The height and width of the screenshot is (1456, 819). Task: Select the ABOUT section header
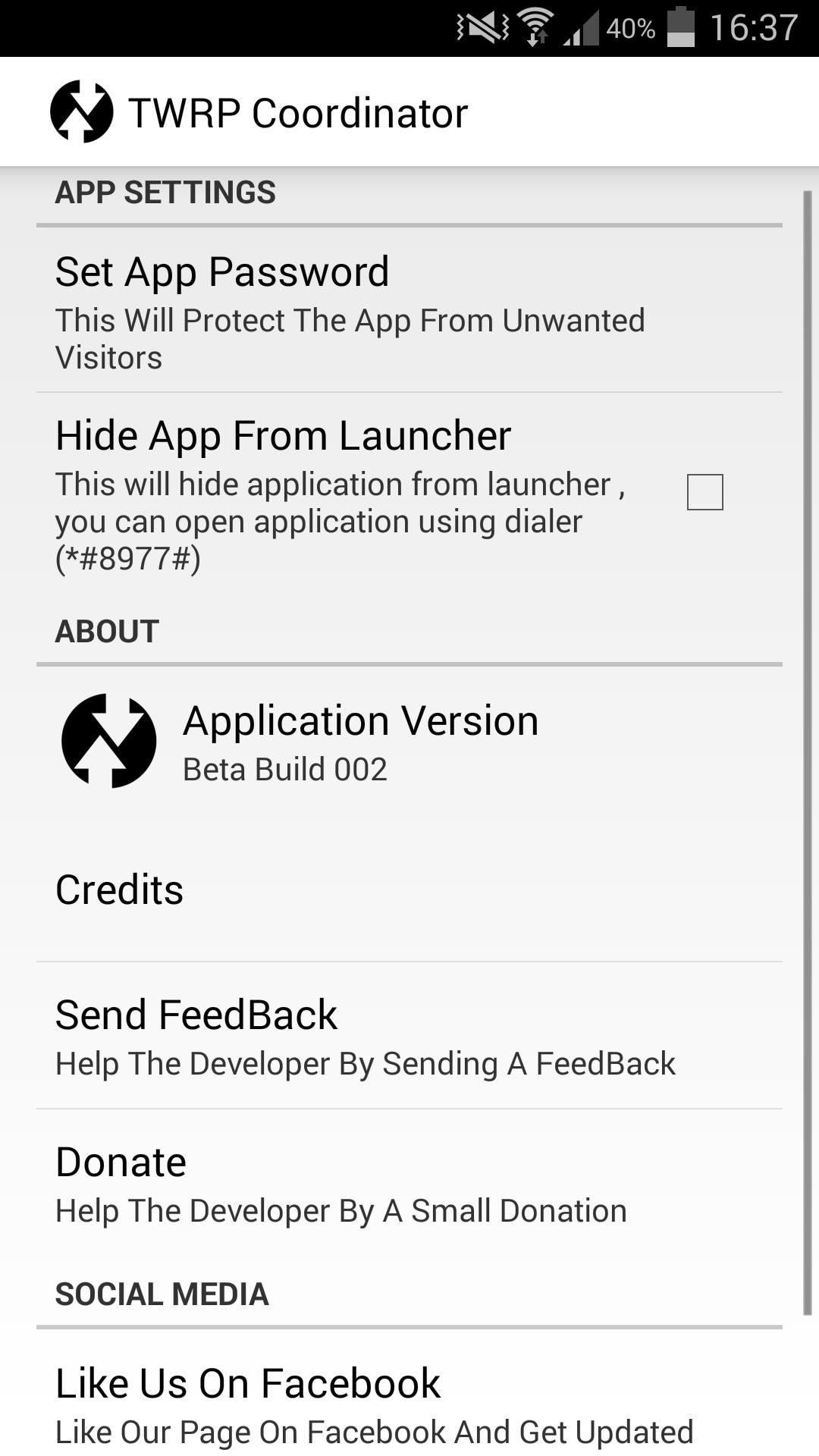pos(107,629)
